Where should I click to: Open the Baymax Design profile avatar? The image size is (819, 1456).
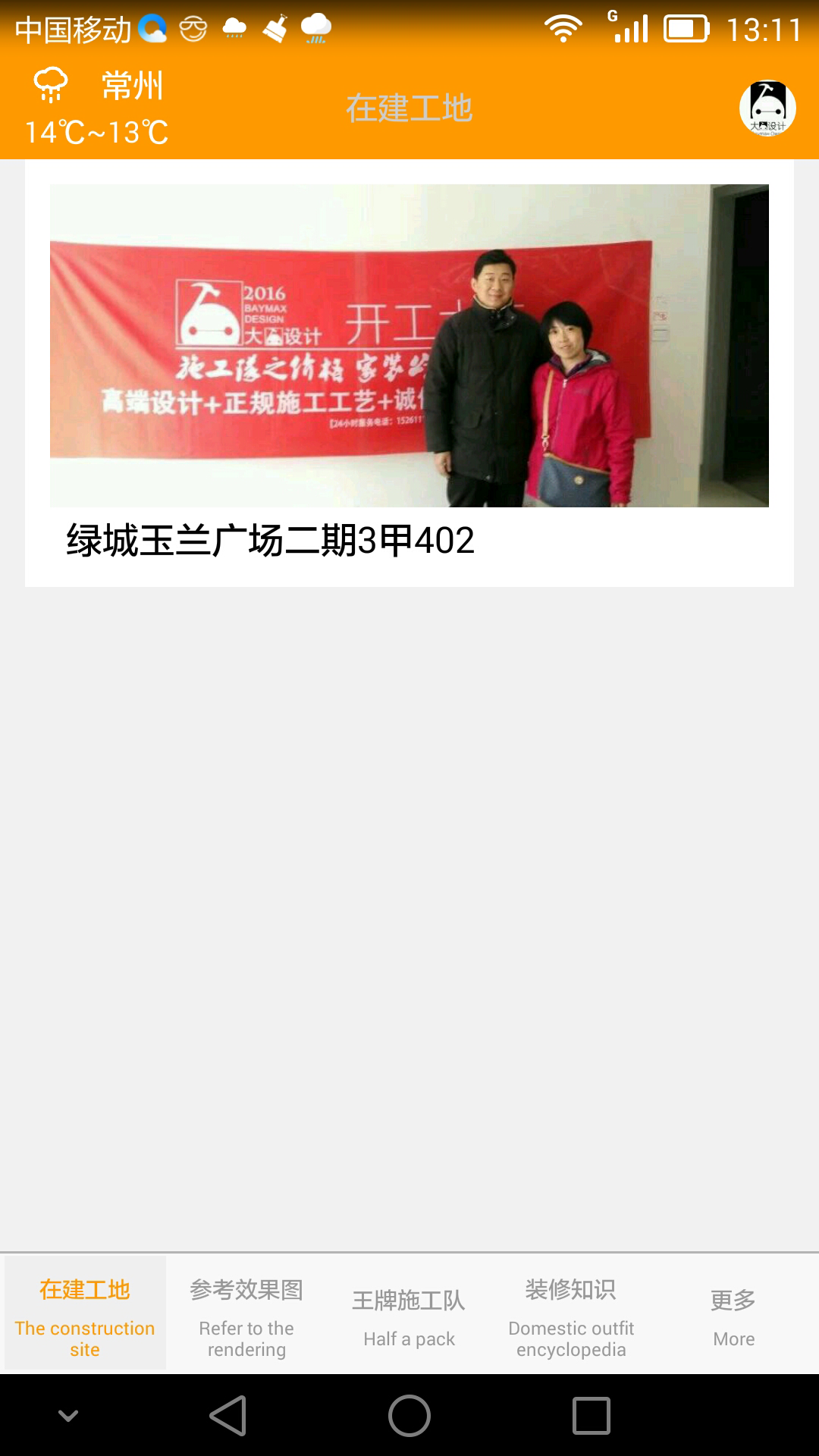click(767, 108)
